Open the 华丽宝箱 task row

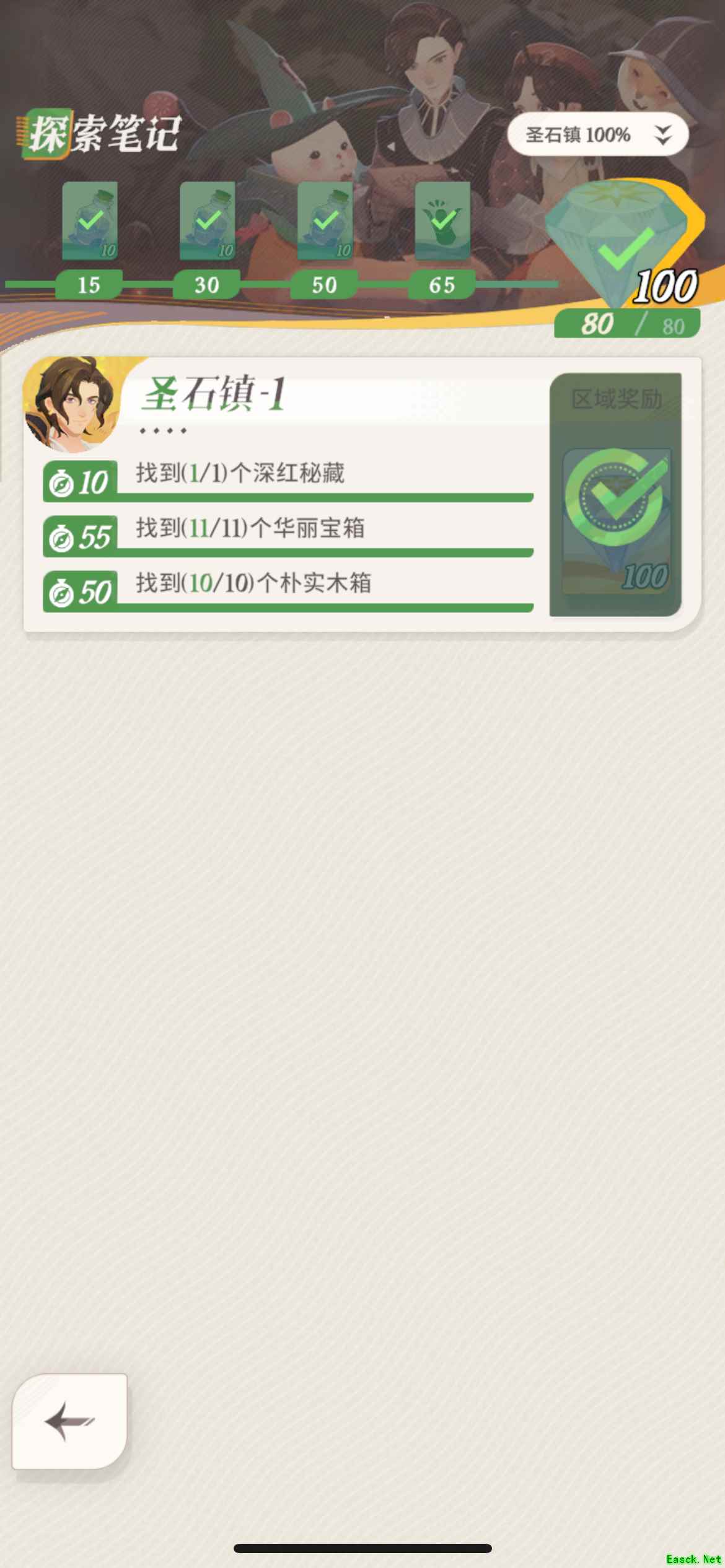(x=288, y=536)
